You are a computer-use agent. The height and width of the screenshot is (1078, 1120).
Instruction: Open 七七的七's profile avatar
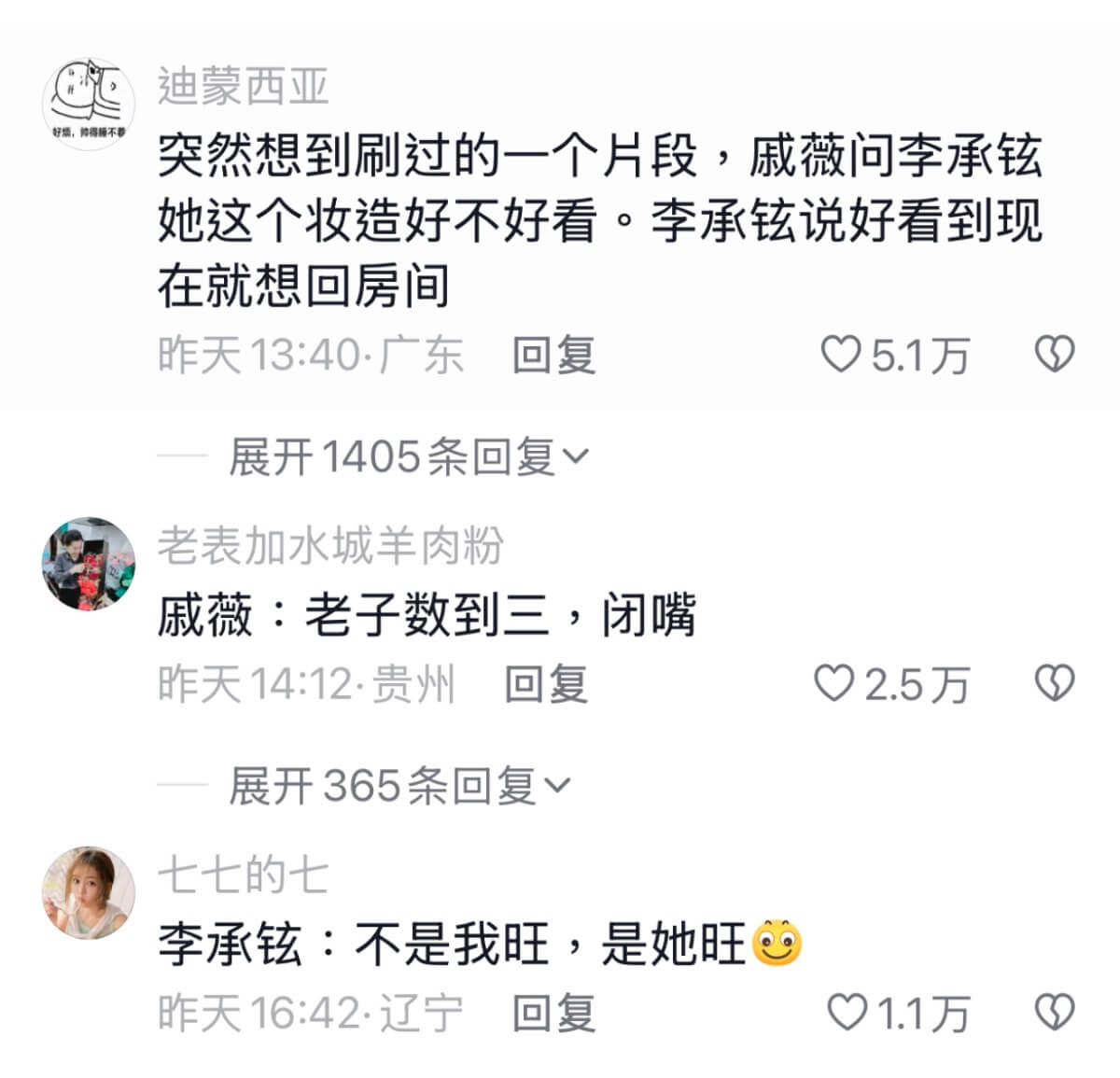(x=89, y=893)
